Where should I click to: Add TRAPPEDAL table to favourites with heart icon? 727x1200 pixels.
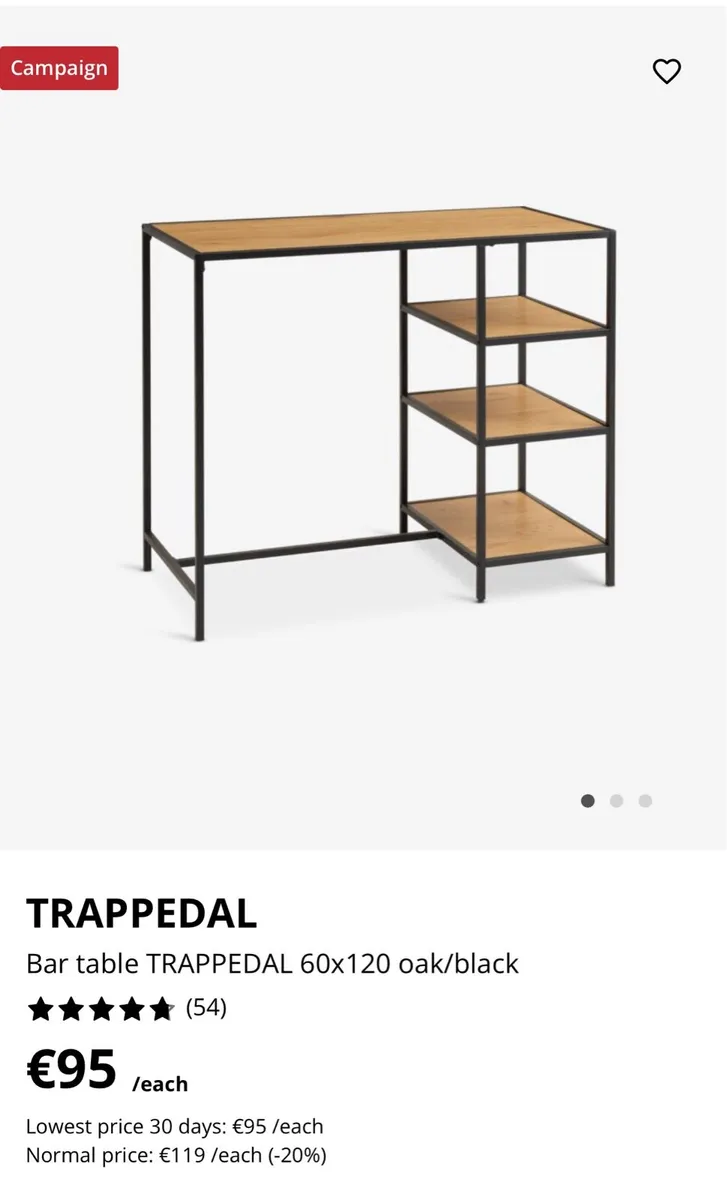coord(666,71)
